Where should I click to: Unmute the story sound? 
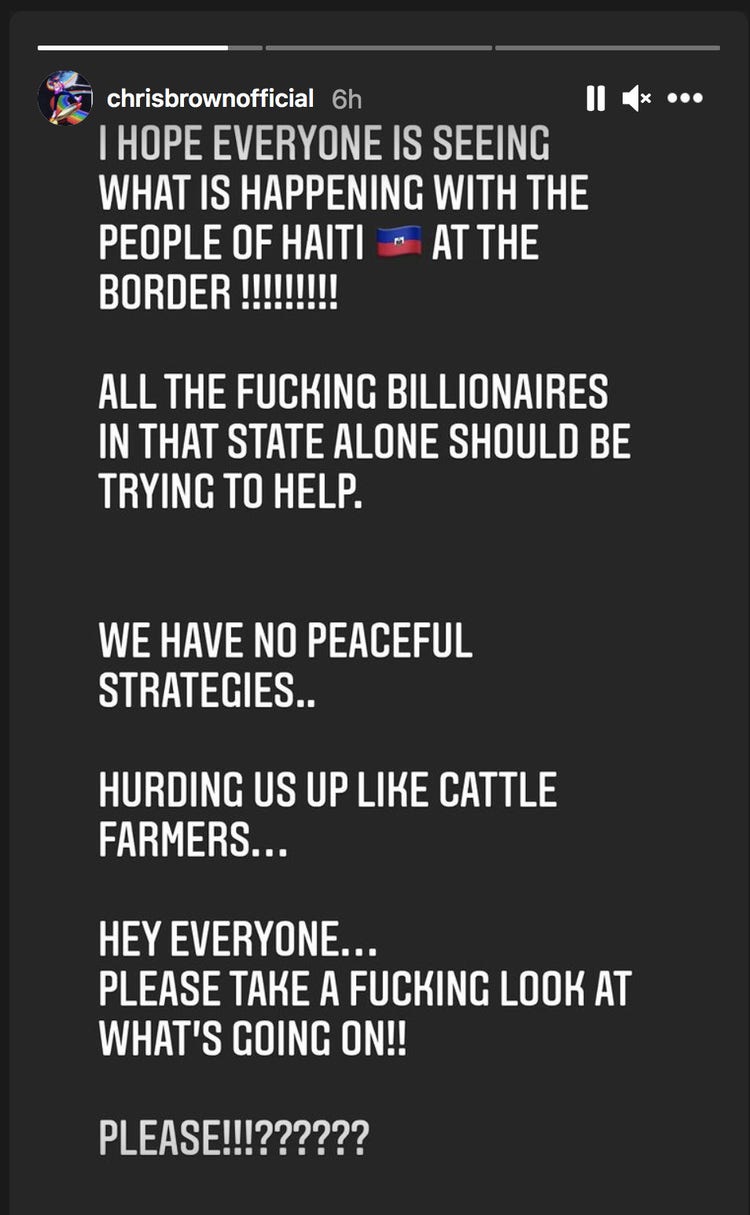pyautogui.click(x=636, y=98)
